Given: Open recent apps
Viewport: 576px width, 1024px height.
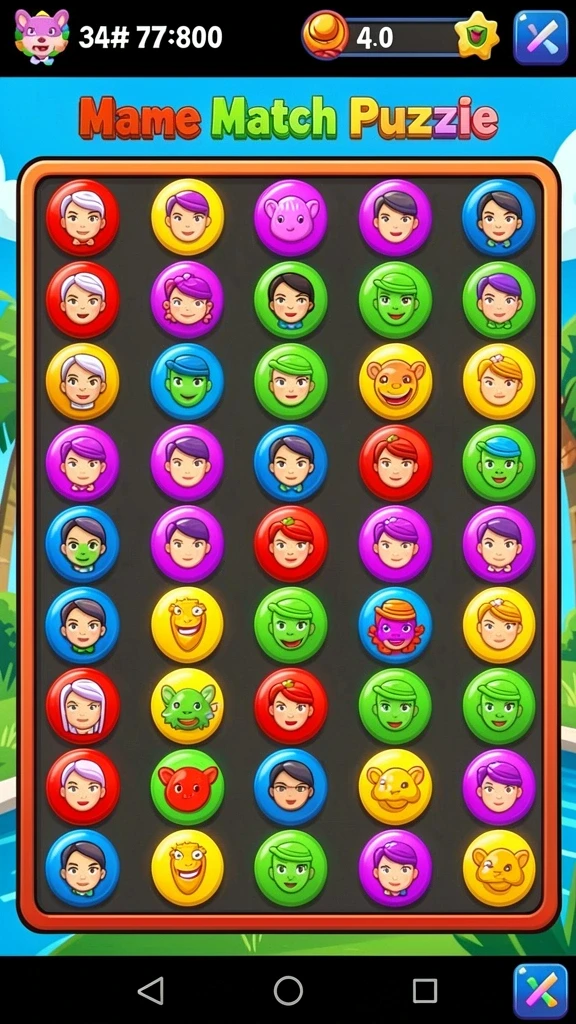Looking at the screenshot, I should tap(425, 990).
